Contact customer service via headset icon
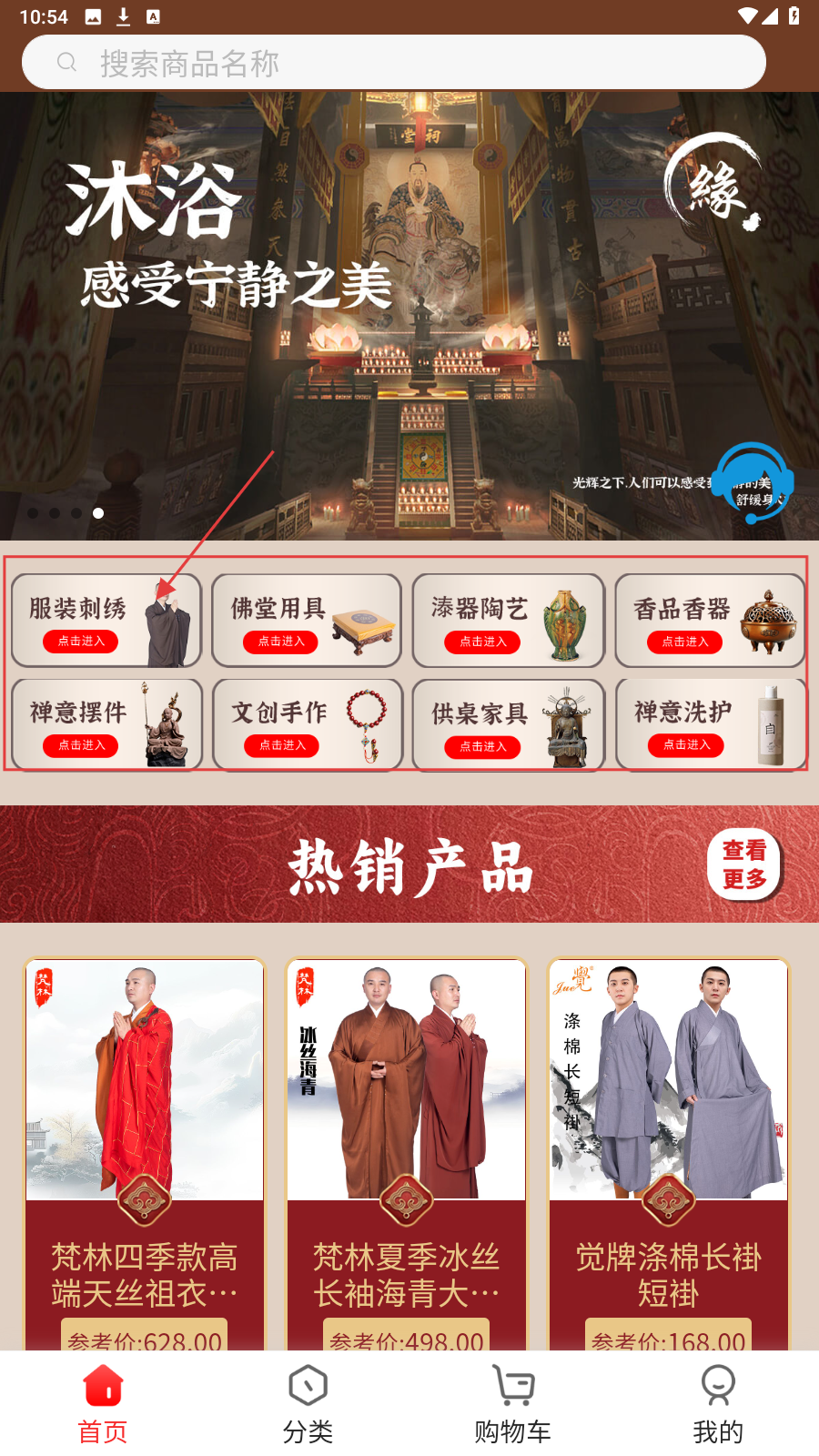The width and height of the screenshot is (819, 1456). (x=752, y=482)
